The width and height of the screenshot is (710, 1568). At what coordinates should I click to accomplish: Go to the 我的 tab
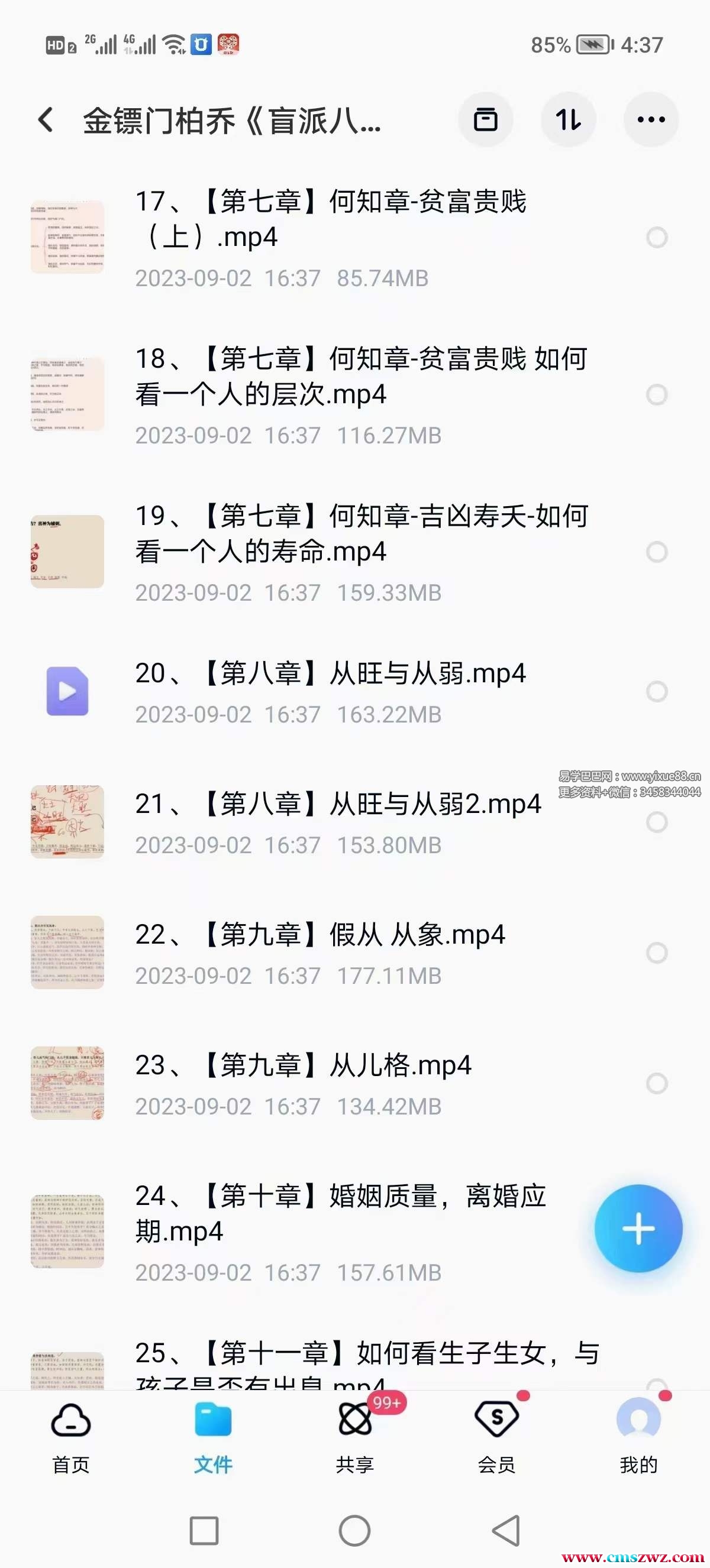638,1437
